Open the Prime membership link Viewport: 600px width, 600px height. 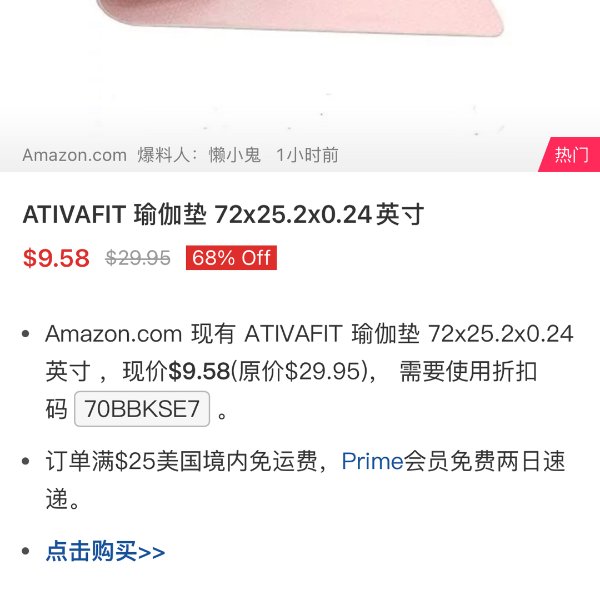(371, 461)
